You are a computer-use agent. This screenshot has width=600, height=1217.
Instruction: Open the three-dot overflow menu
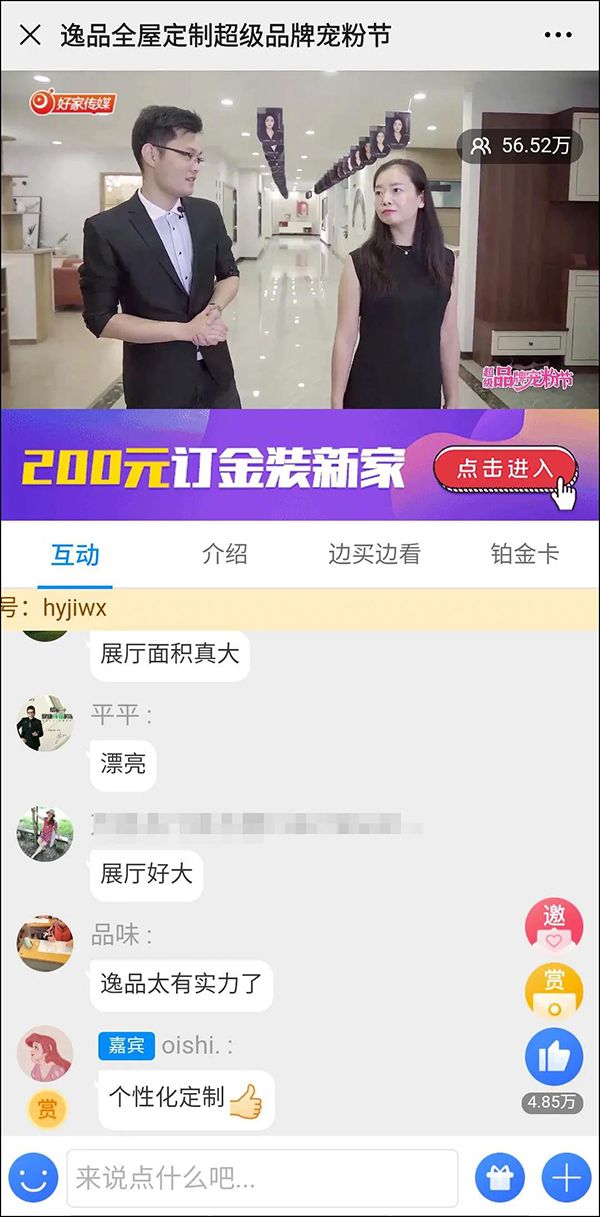[558, 35]
